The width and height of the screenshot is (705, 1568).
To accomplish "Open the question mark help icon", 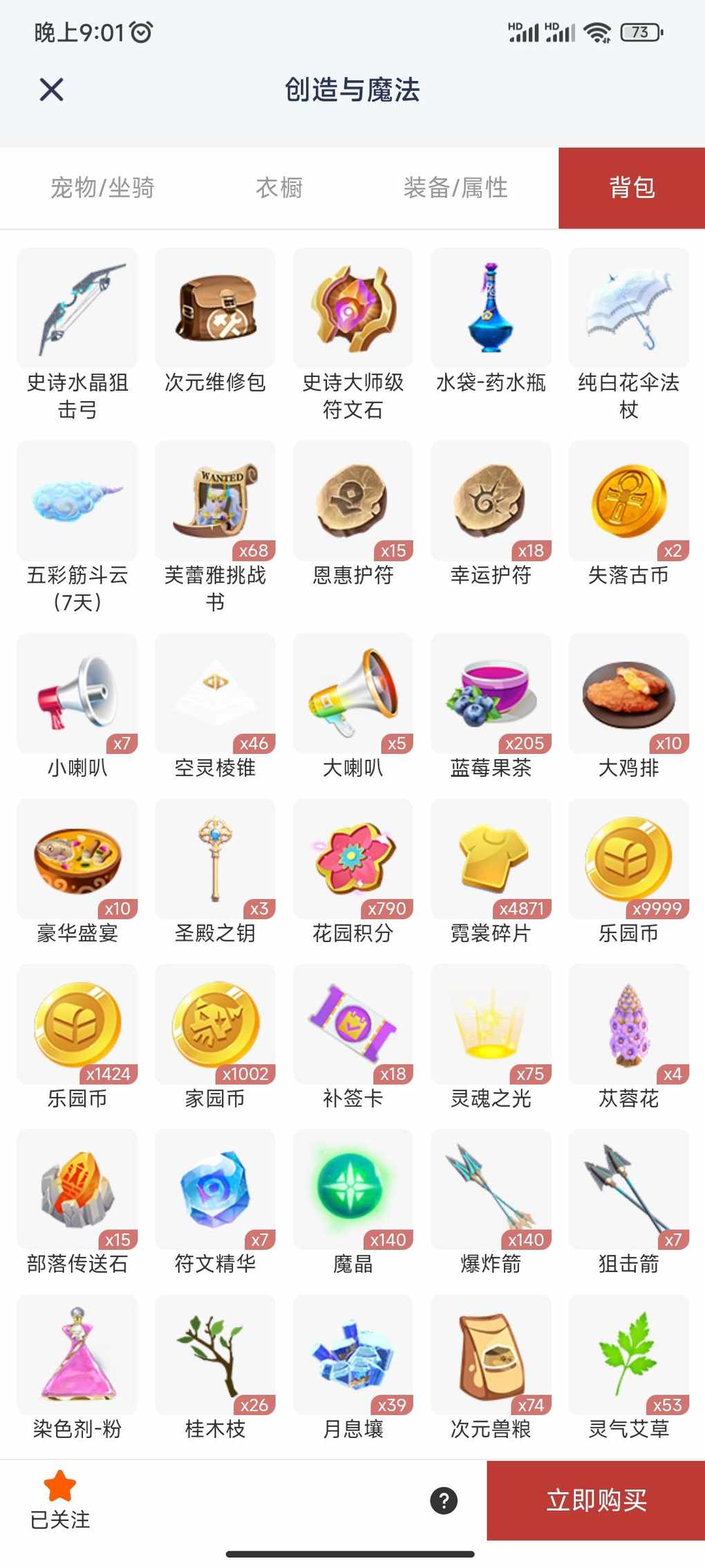I will tap(444, 1500).
